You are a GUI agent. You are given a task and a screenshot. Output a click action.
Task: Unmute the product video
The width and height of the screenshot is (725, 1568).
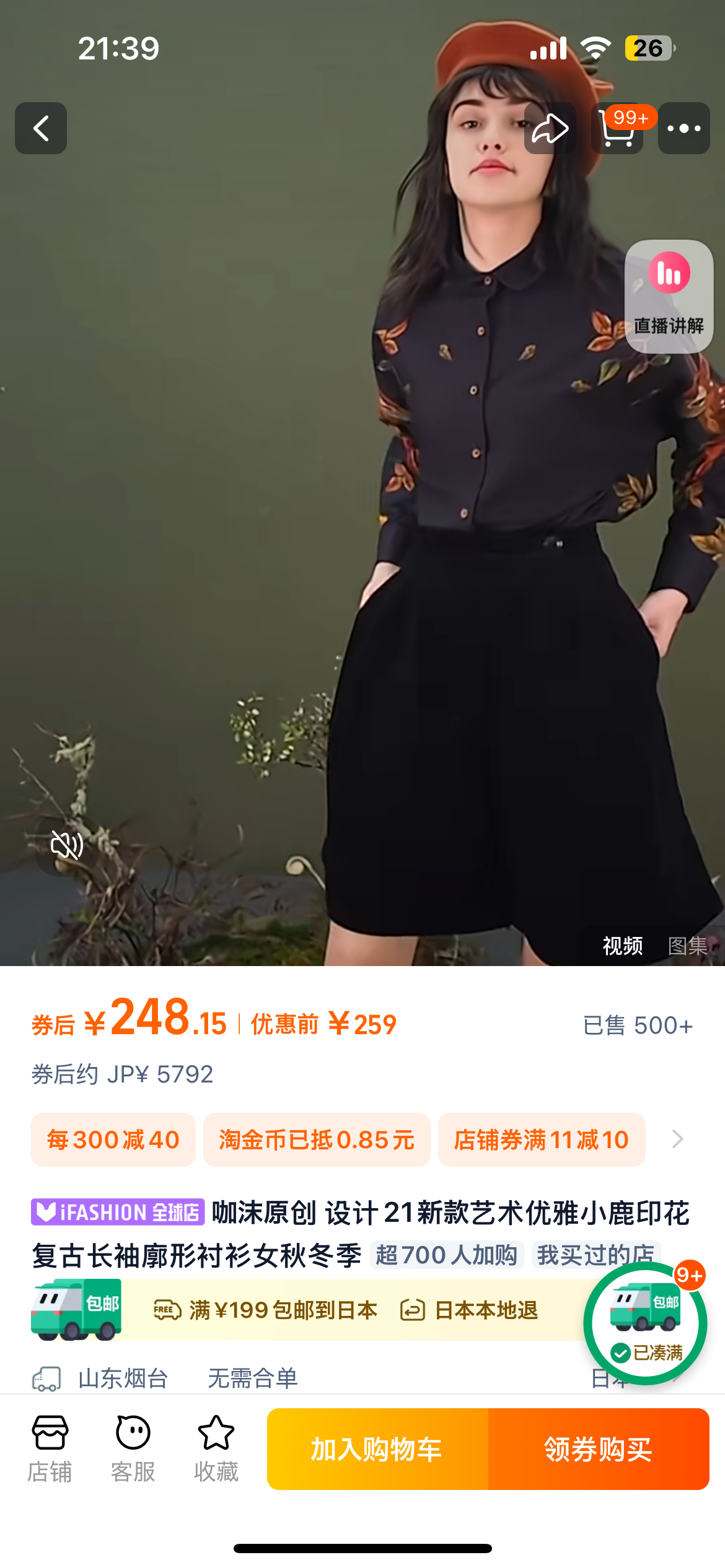click(x=66, y=845)
